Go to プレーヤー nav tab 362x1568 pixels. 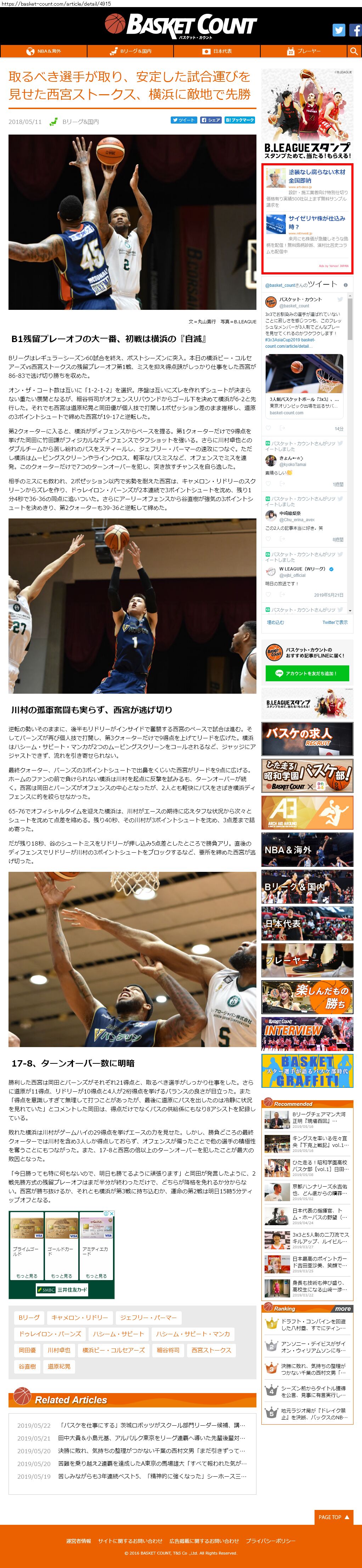[304, 51]
